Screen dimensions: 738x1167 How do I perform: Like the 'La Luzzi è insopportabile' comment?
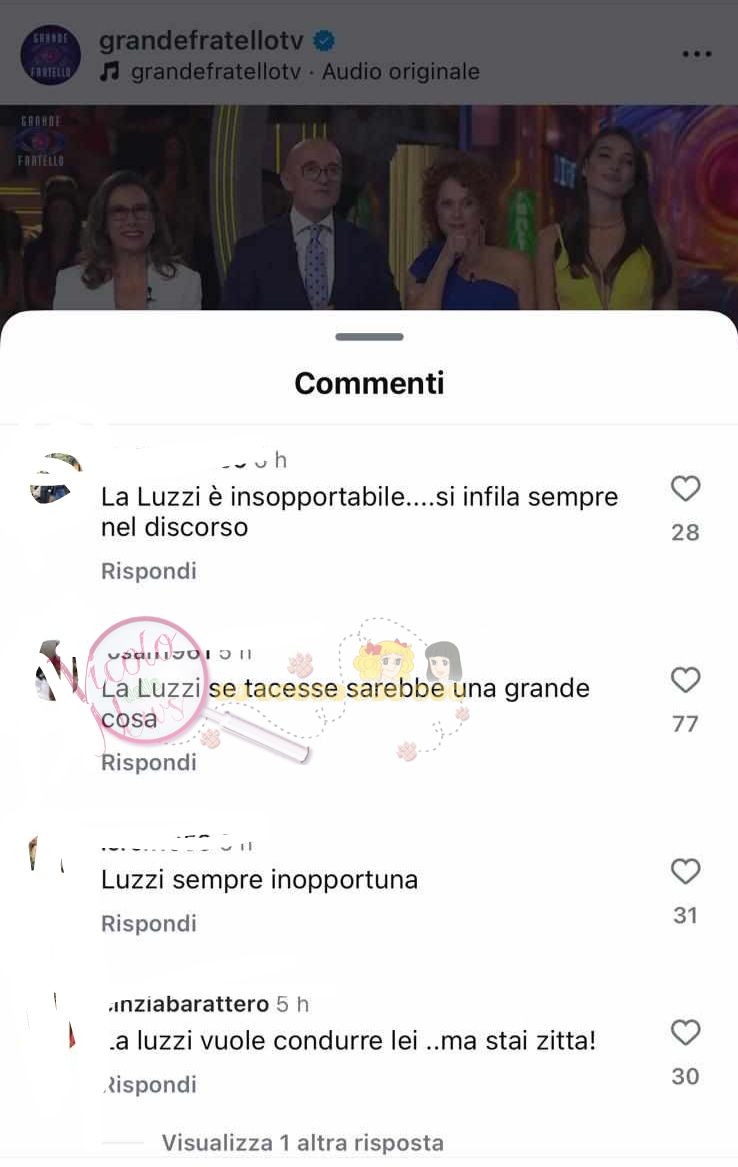pyautogui.click(x=685, y=489)
